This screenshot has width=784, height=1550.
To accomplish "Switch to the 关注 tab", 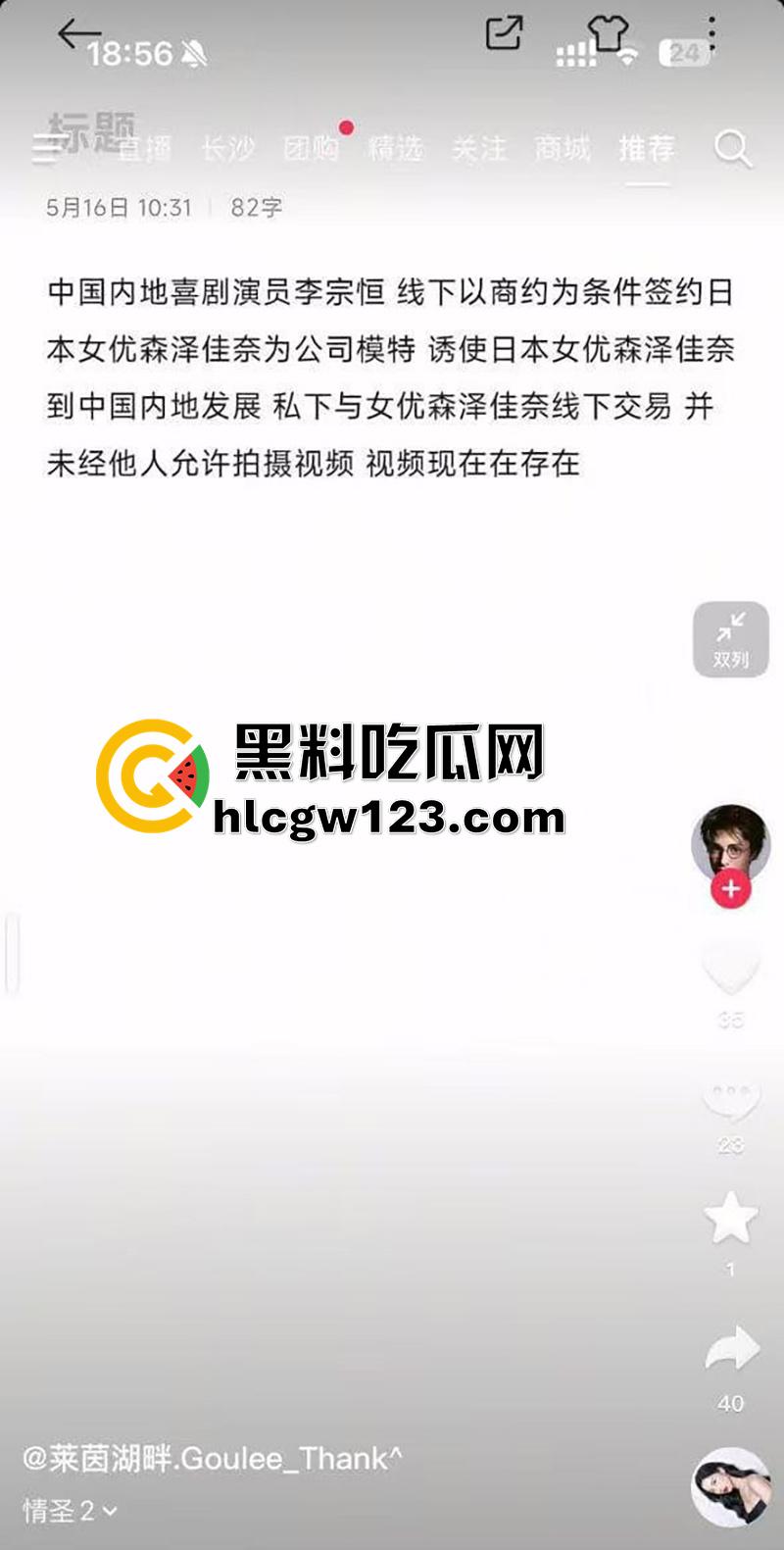I will [479, 148].
